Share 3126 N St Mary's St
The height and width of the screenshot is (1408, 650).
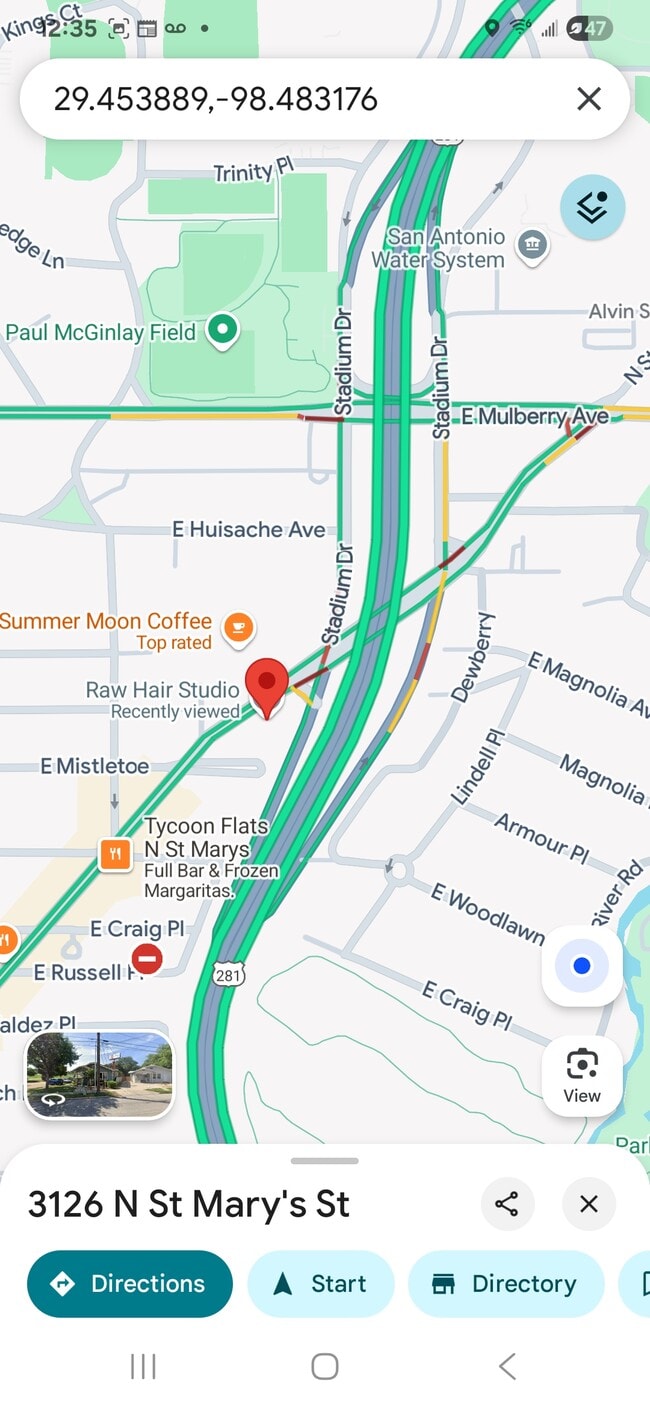click(x=507, y=1204)
